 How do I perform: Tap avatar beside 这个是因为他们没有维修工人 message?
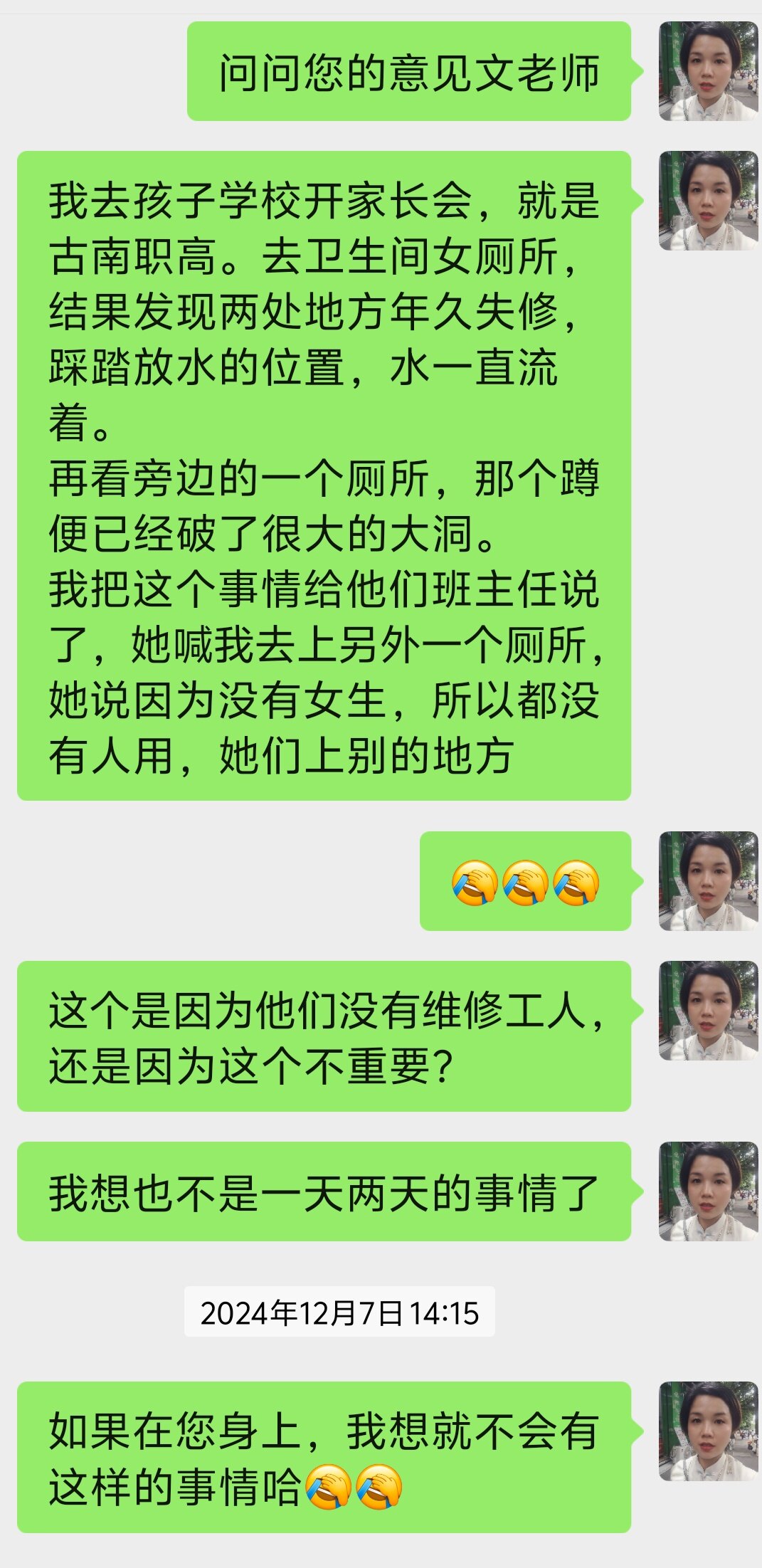click(x=708, y=1011)
